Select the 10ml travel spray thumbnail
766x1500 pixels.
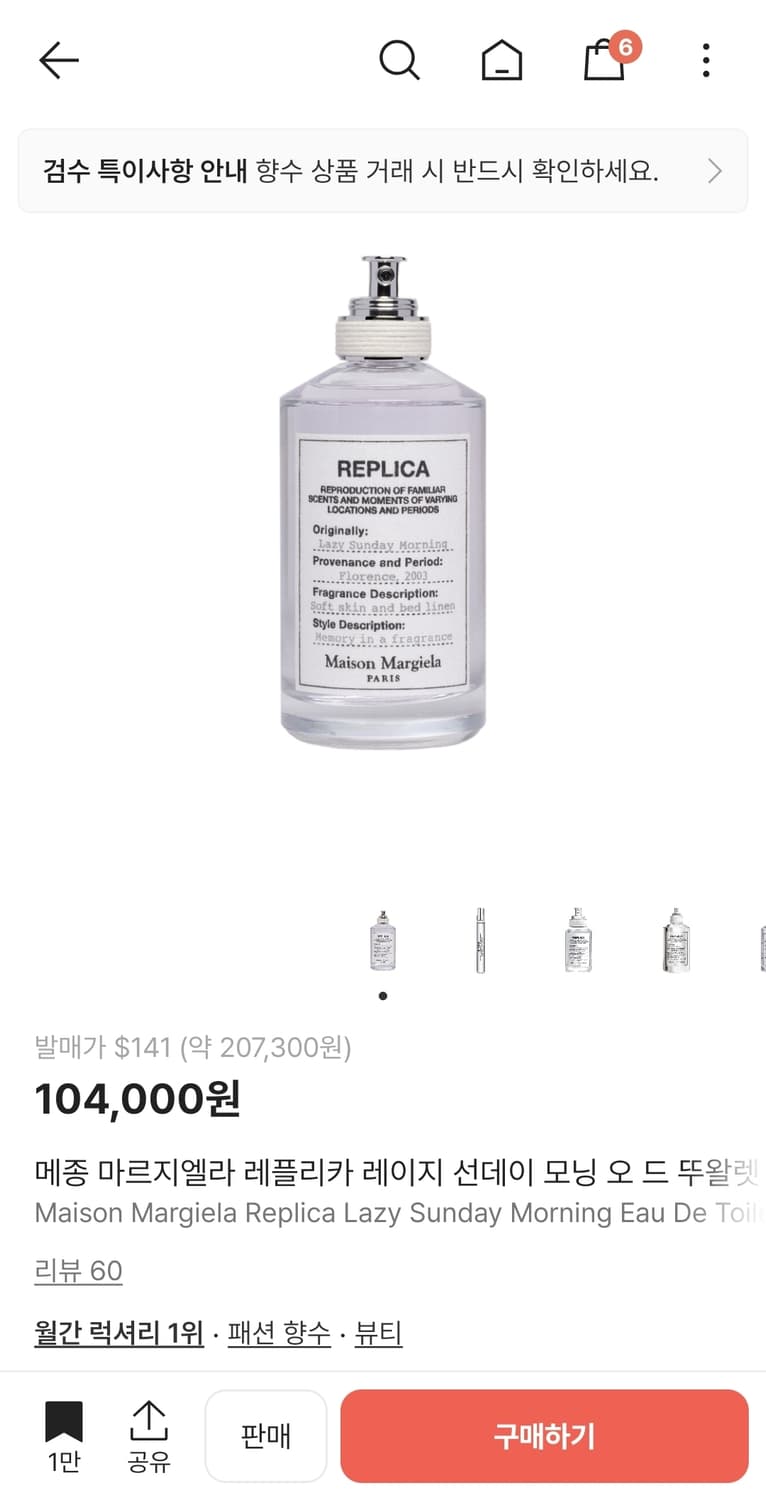point(480,940)
